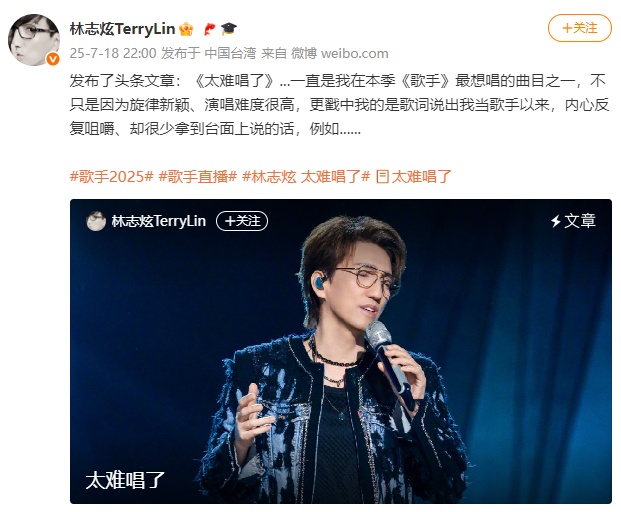The height and width of the screenshot is (512, 621).
Task: Open the #林志炫 太难唱了# hashtag
Action: point(306,176)
